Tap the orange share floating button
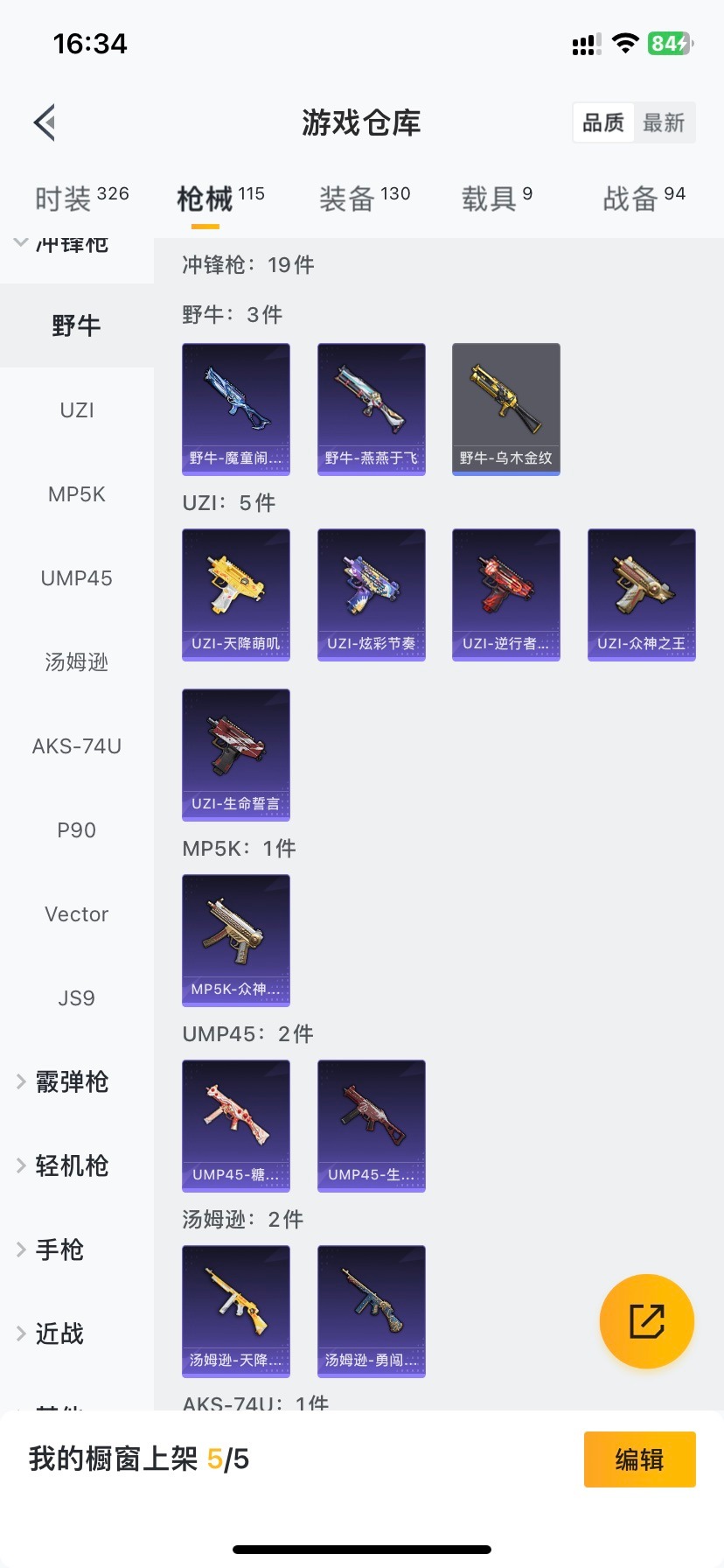This screenshot has height=1568, width=724. (x=646, y=1320)
